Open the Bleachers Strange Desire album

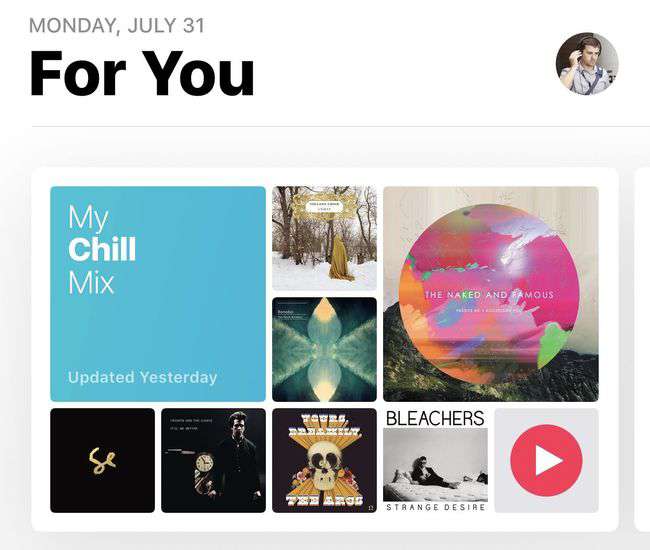click(x=436, y=460)
